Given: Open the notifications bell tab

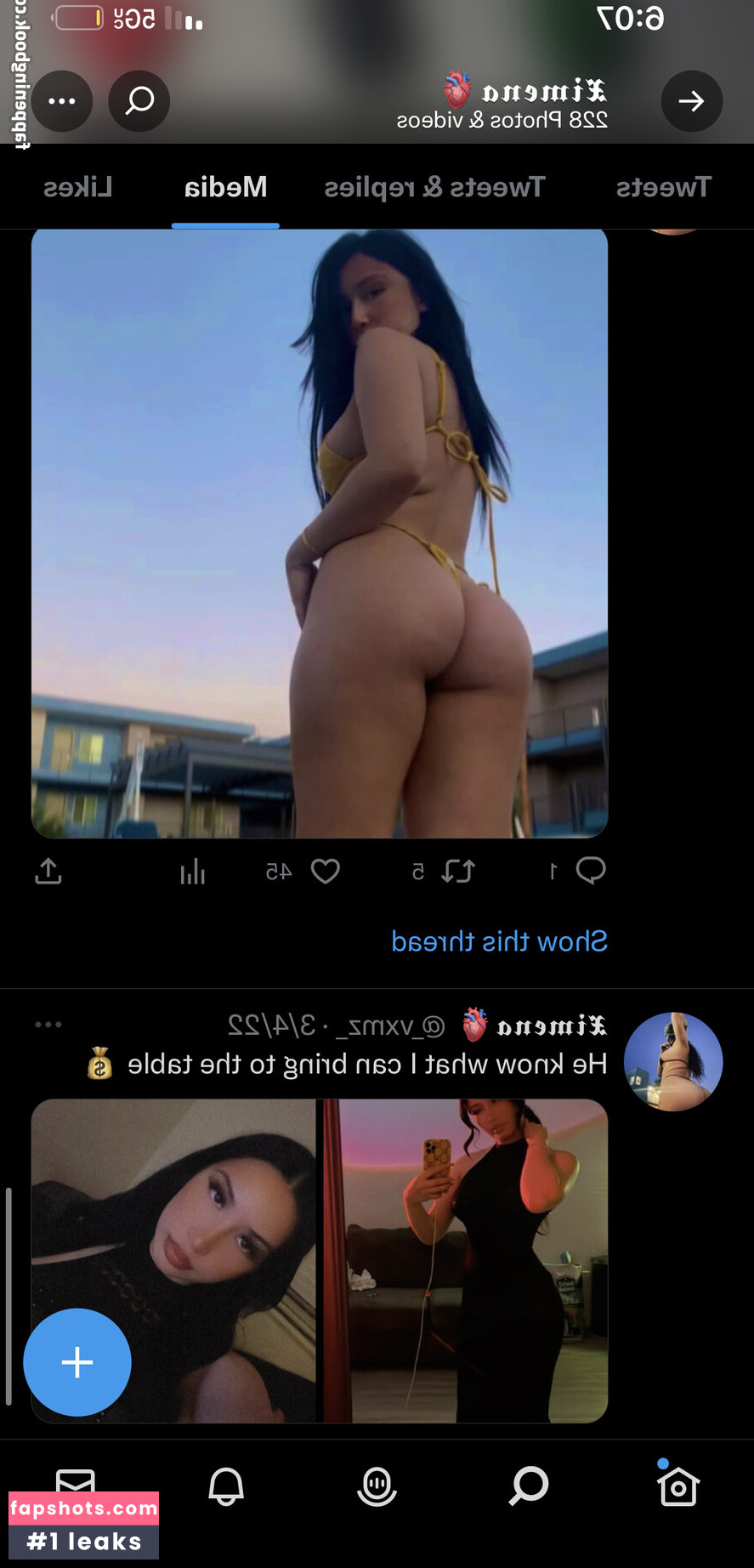Looking at the screenshot, I should (226, 1486).
